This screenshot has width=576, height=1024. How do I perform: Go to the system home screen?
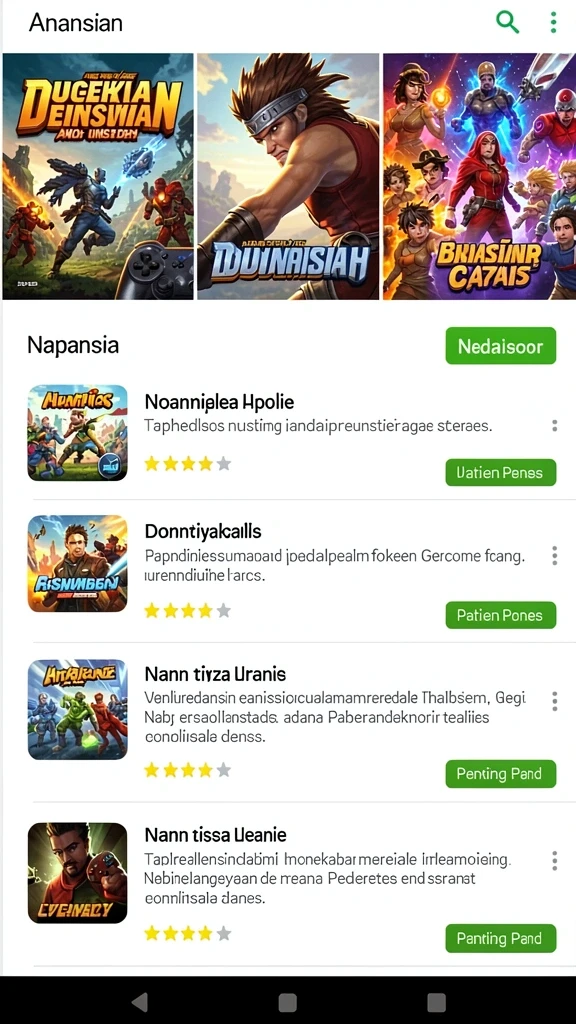(x=288, y=1002)
